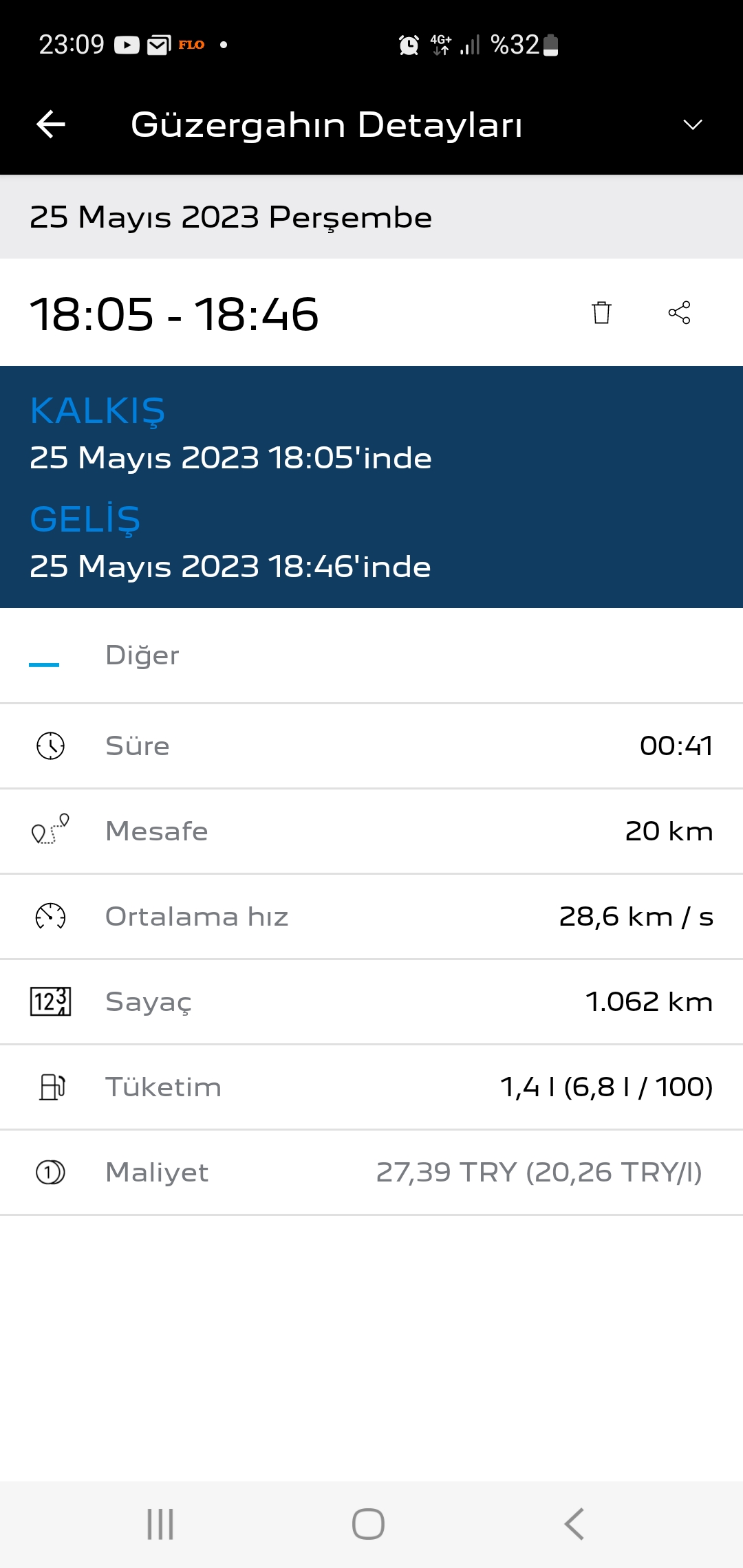Delete this trip with the trash icon
743x1568 pixels.
click(x=601, y=312)
